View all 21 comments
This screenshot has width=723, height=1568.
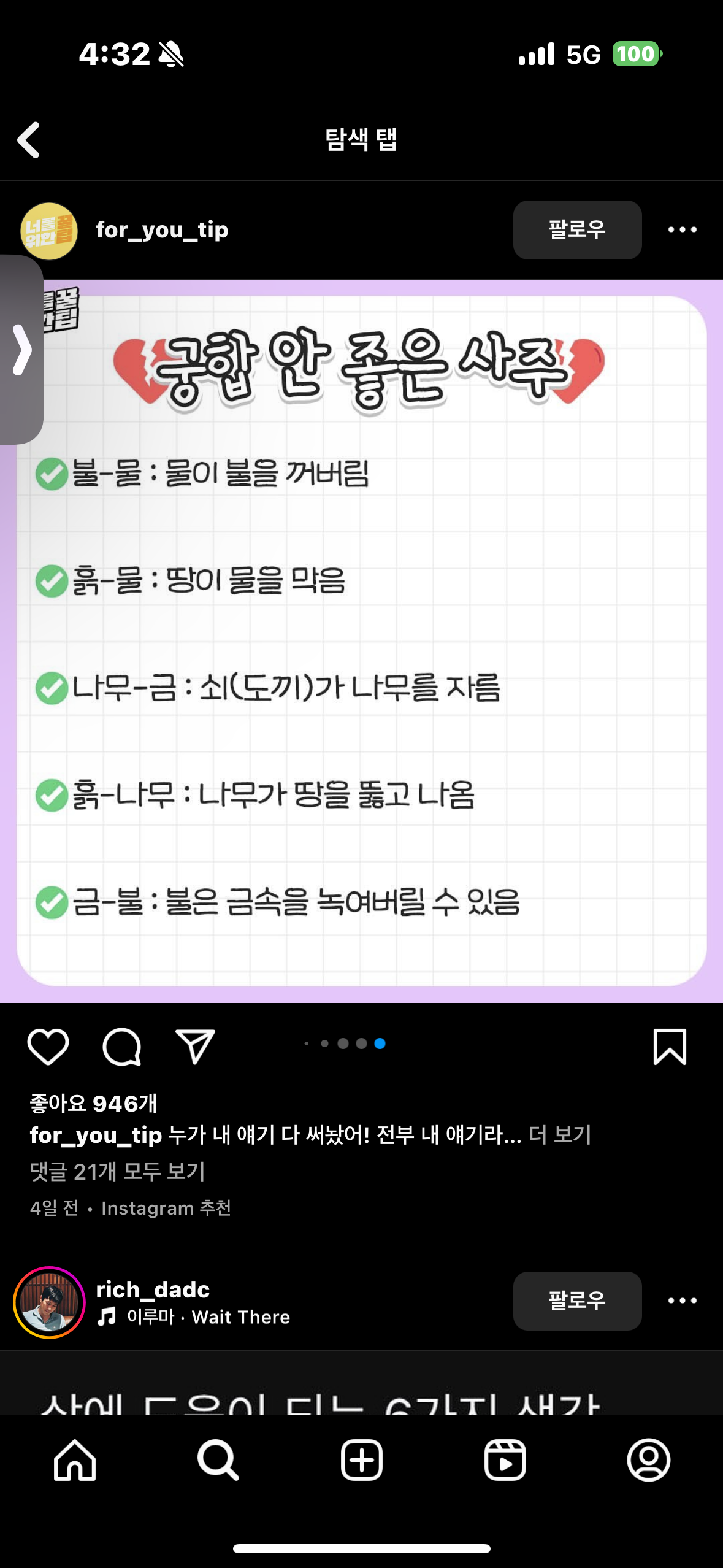[117, 1172]
